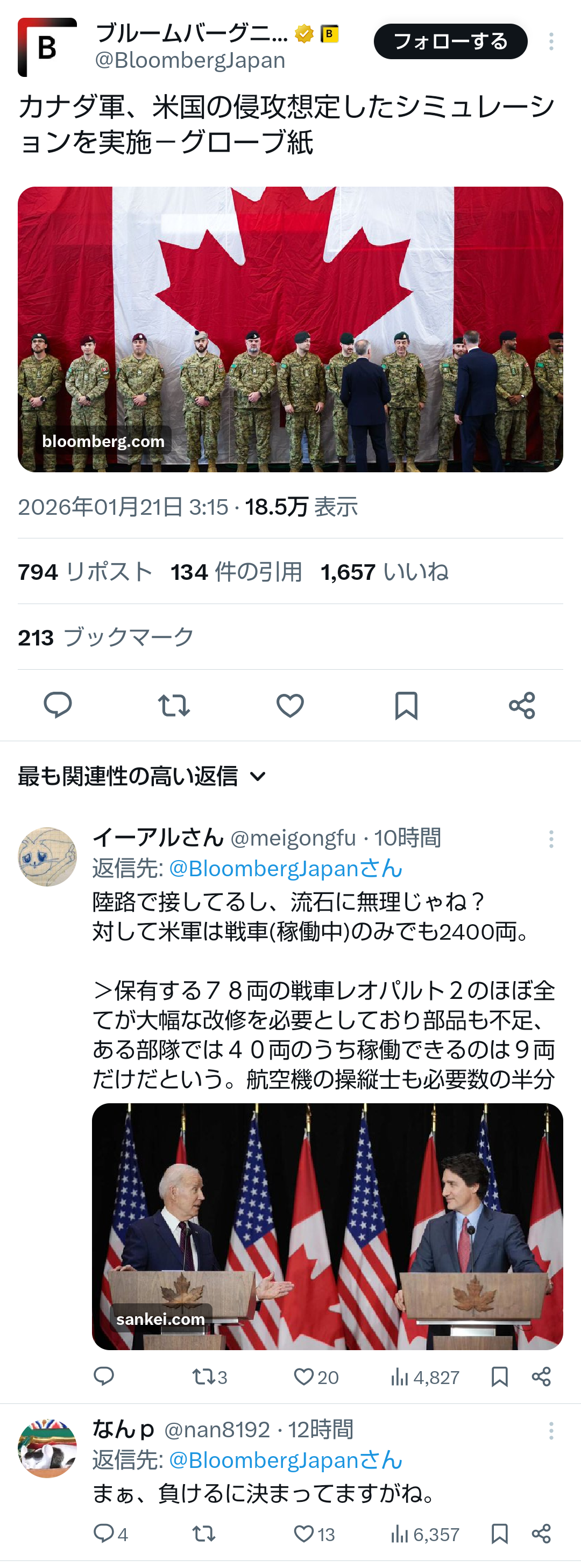Viewport: 581px width, 1568px height.
Task: View the 794 リポスト list
Action: pyautogui.click(x=84, y=572)
